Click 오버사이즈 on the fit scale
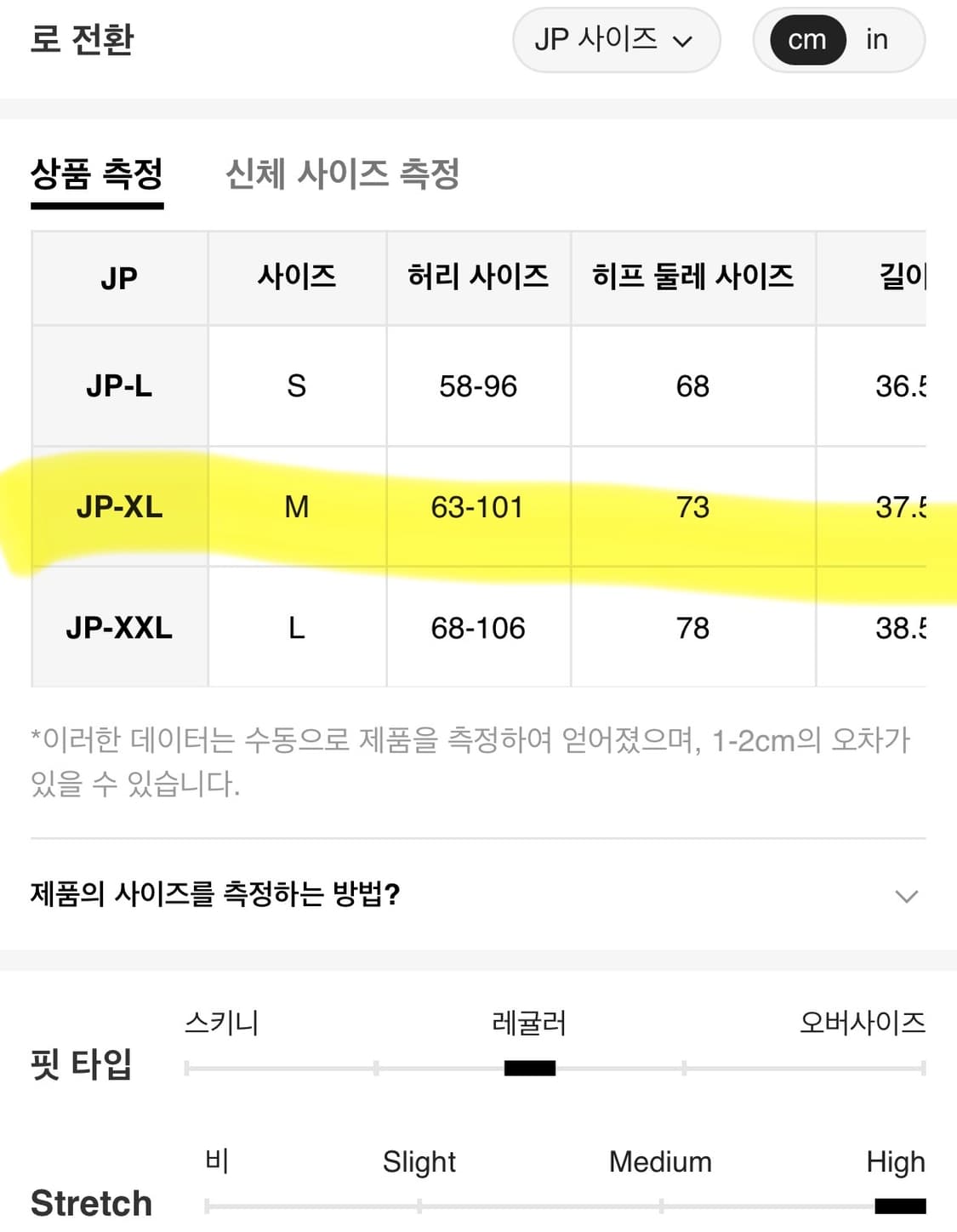 [x=862, y=1024]
